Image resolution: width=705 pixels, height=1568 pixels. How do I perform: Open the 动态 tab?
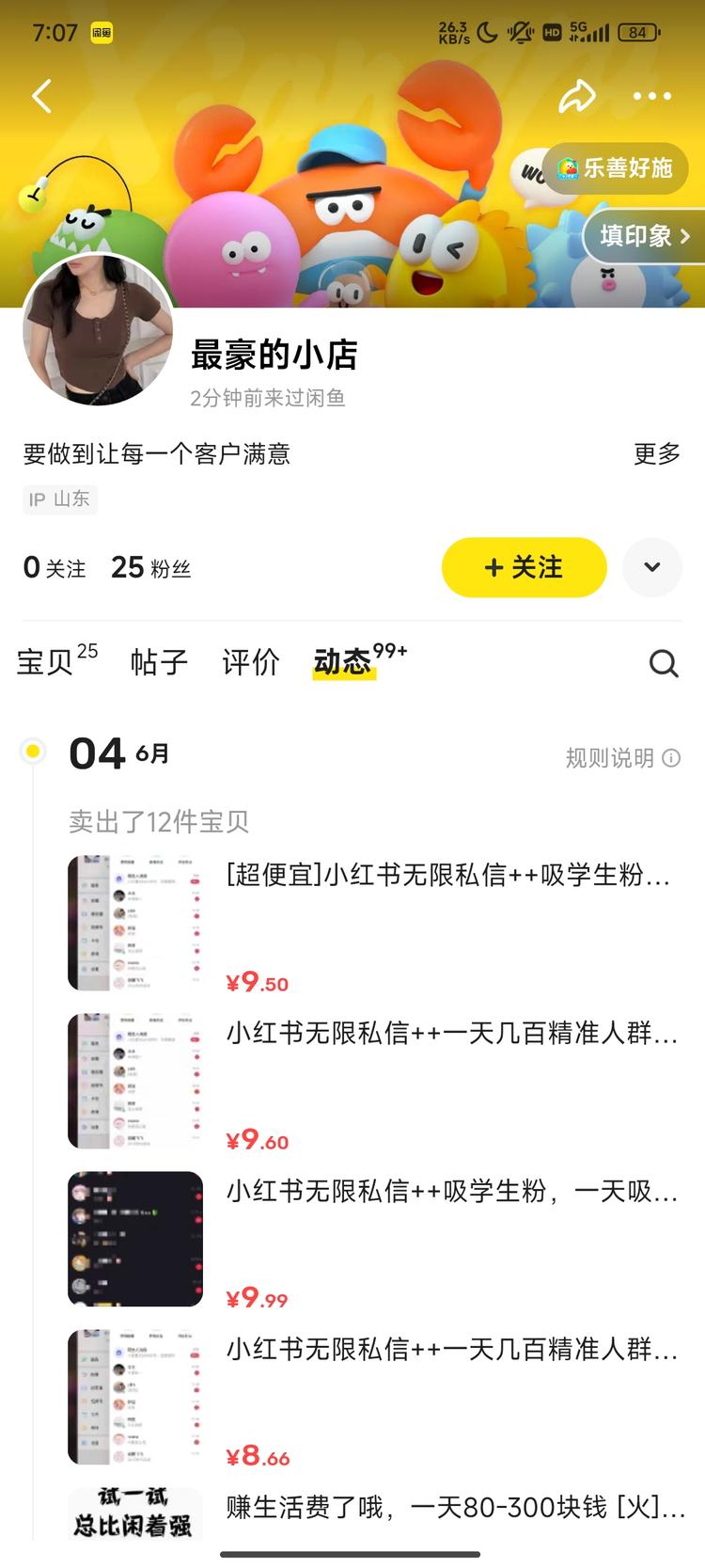pos(342,663)
